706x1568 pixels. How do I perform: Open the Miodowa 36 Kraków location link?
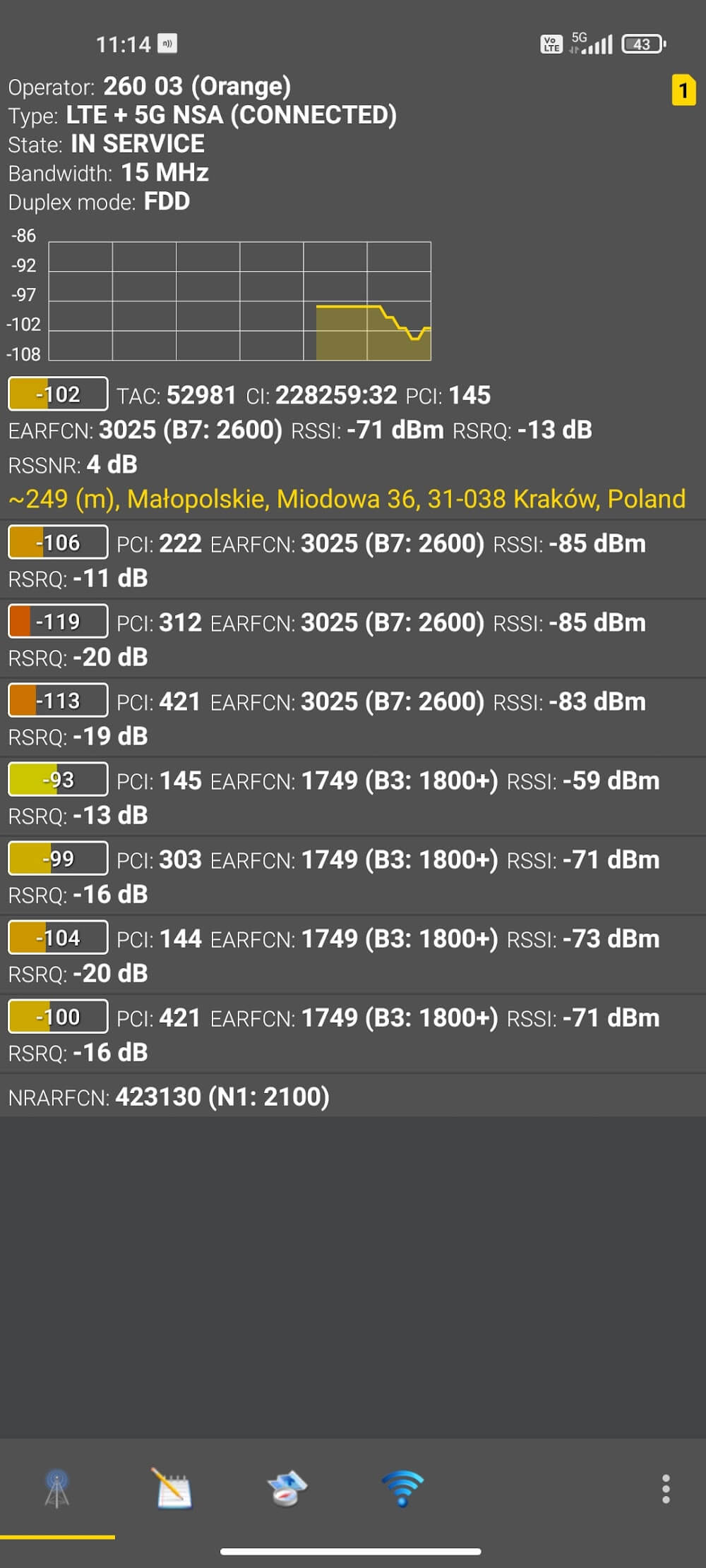pyautogui.click(x=347, y=500)
